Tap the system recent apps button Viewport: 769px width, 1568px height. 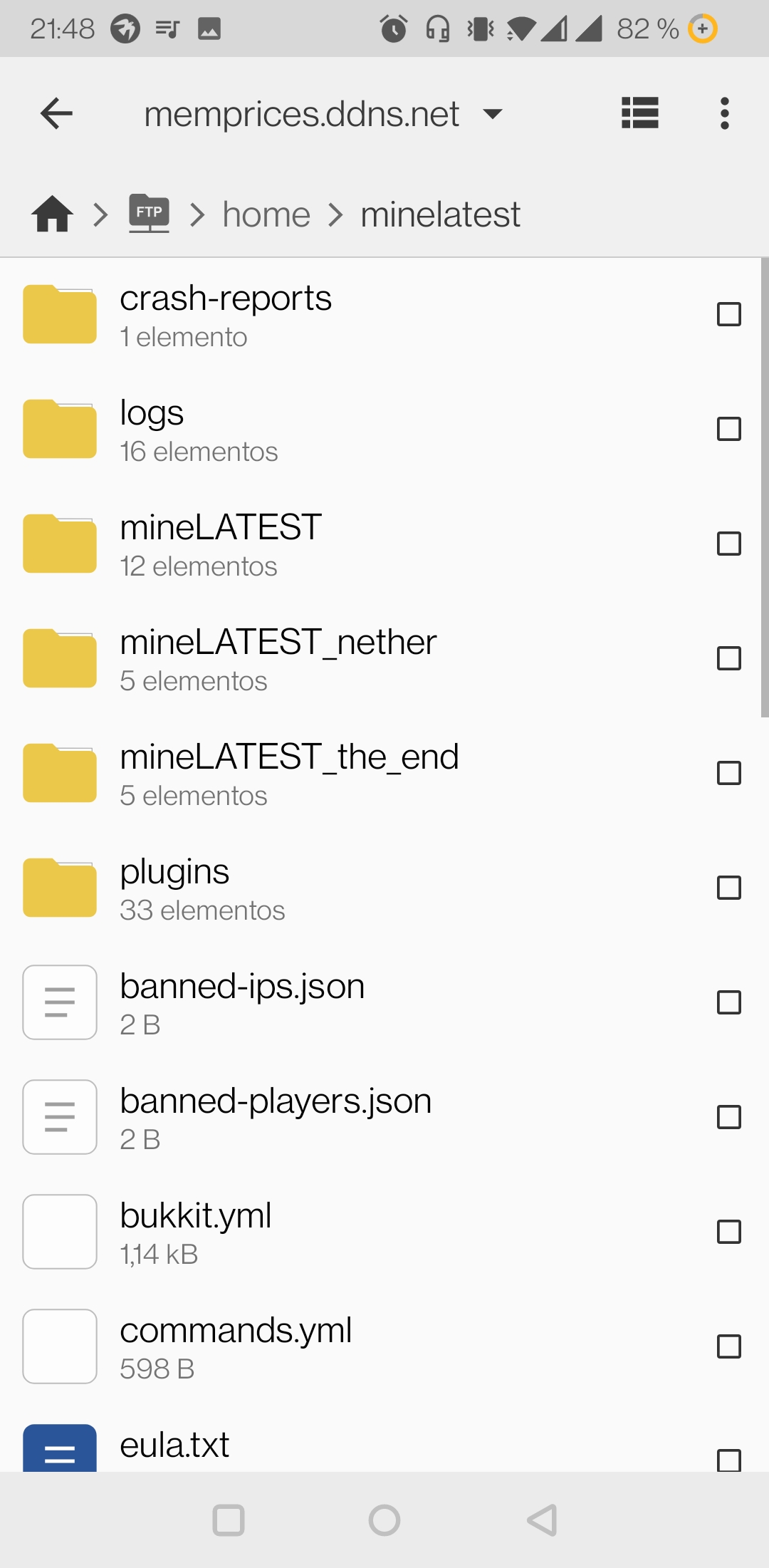coord(229,1520)
